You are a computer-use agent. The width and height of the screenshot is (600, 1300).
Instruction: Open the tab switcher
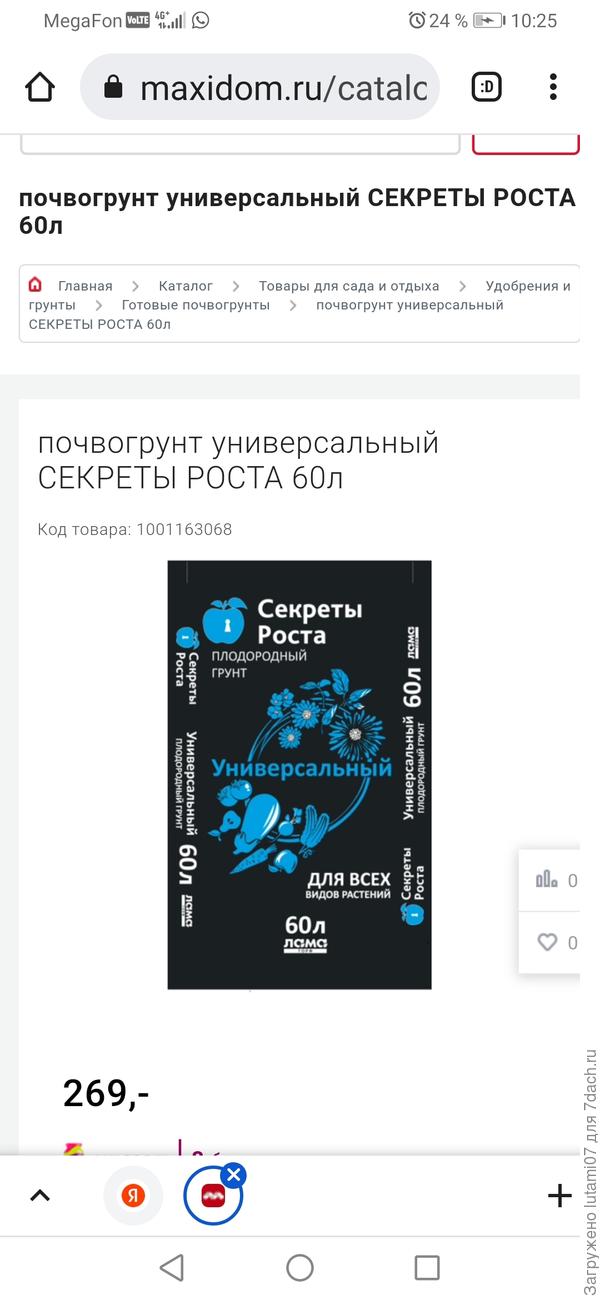(486, 88)
